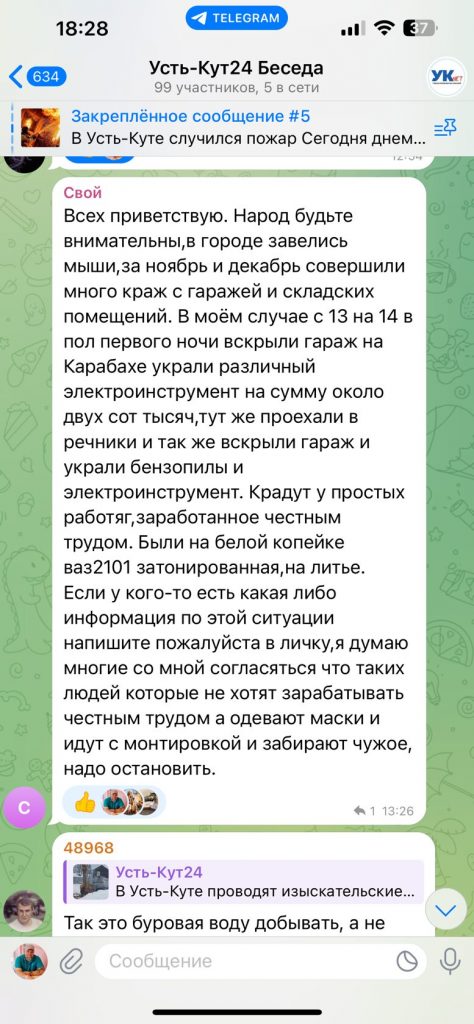Open the purple C avatar profile
Image resolution: width=474 pixels, height=1024 pixels.
click(x=24, y=808)
